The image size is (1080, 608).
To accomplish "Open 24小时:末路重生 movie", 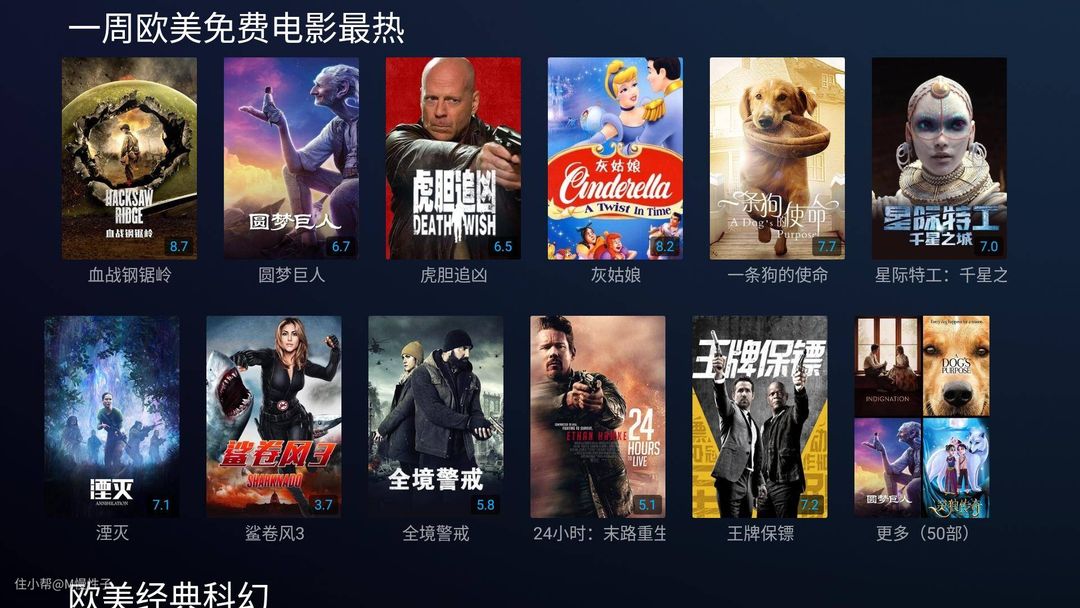I will click(598, 417).
